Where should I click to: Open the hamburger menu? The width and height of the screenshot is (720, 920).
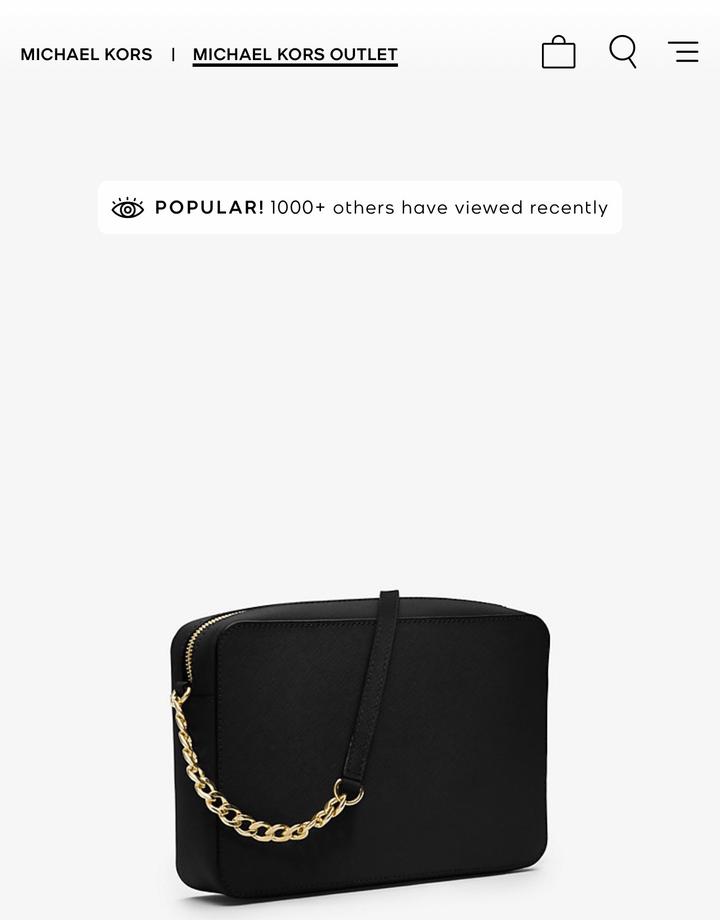[683, 52]
